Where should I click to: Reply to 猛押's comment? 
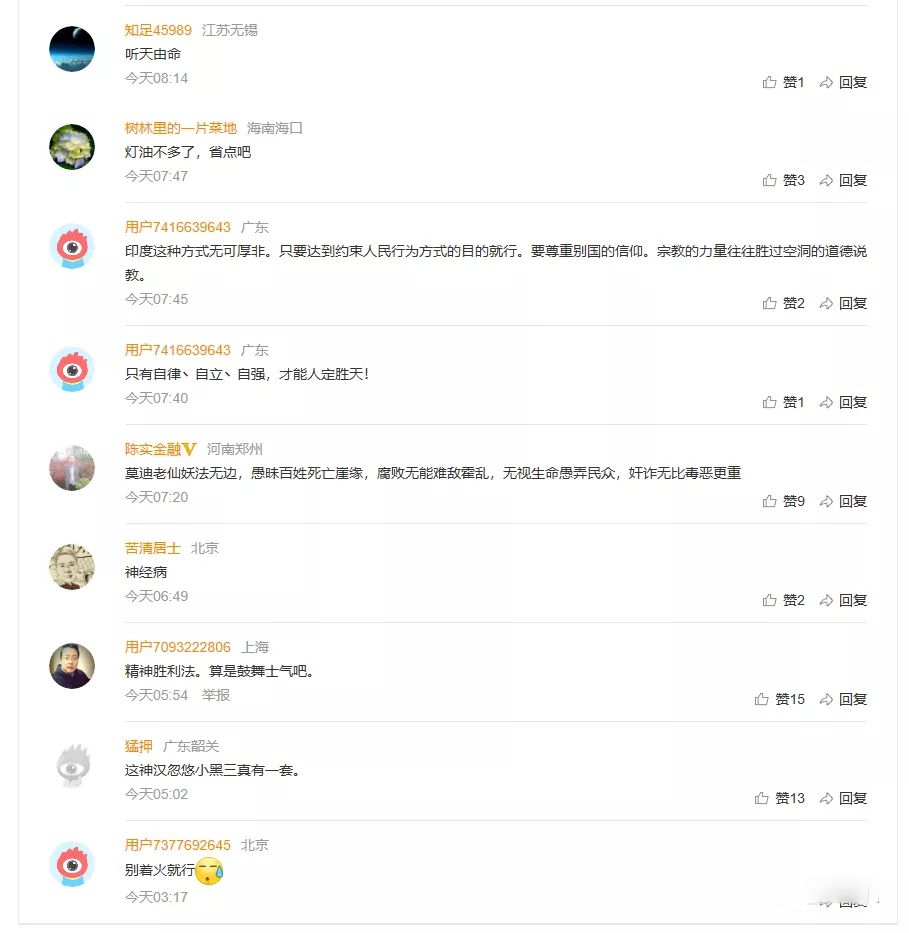pyautogui.click(x=843, y=798)
